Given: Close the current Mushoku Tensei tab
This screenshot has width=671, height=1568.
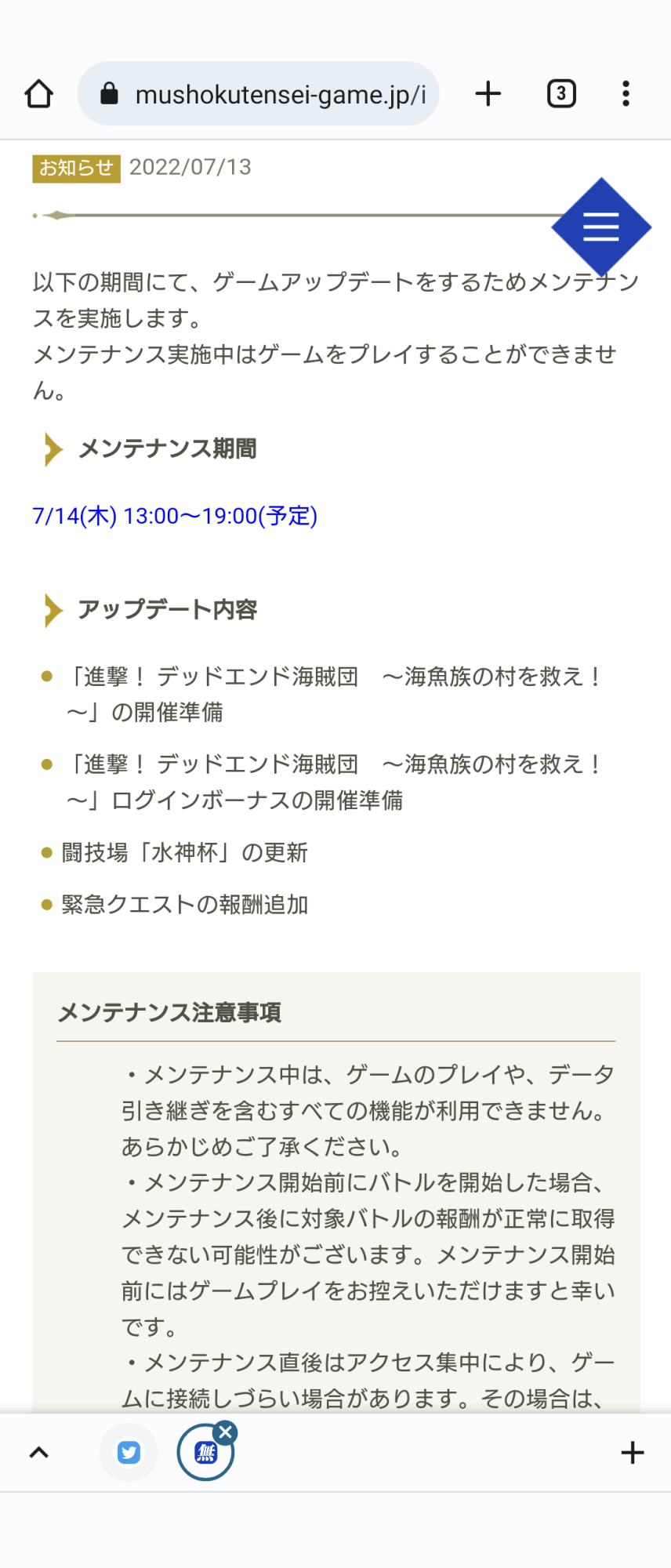Looking at the screenshot, I should coord(226,1433).
